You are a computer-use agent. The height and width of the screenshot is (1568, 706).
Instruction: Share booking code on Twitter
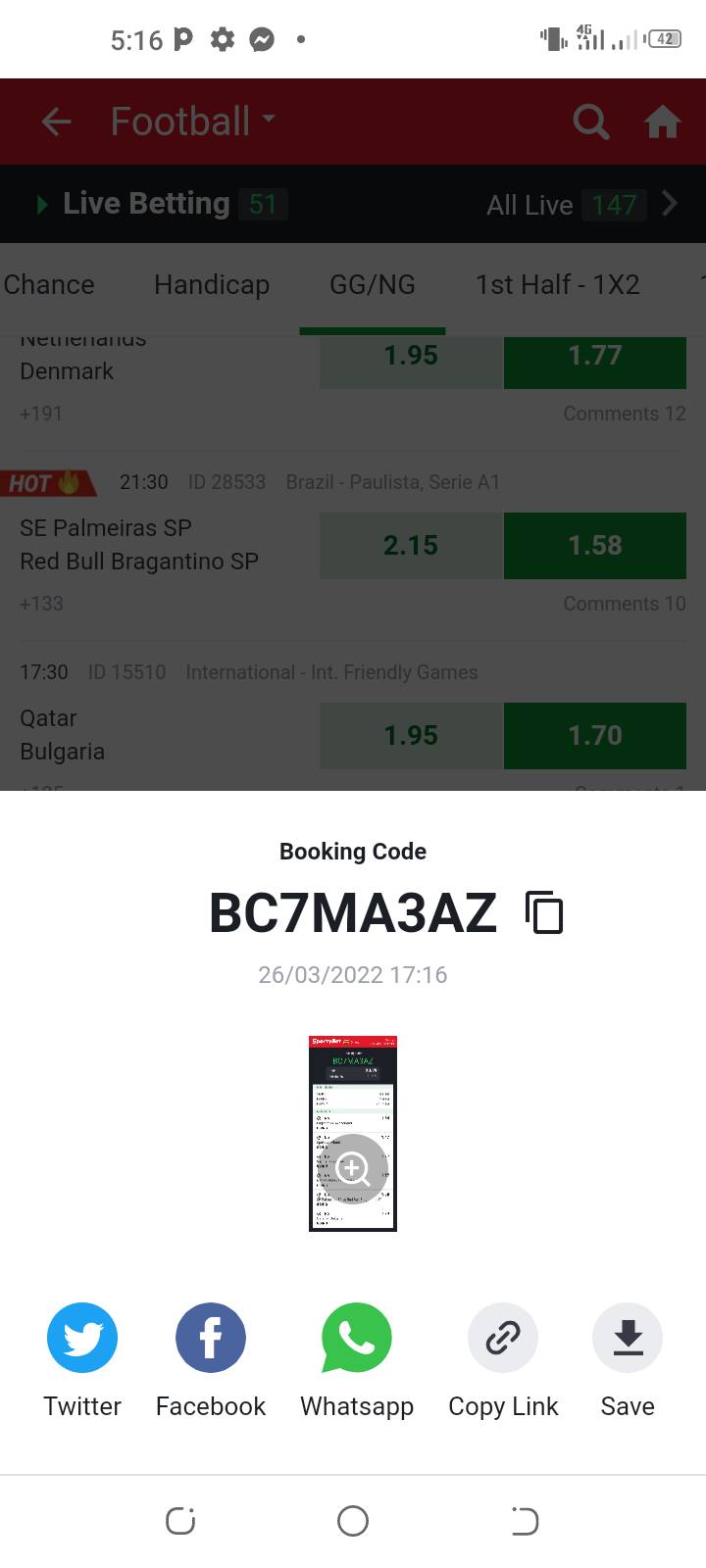(x=82, y=1338)
